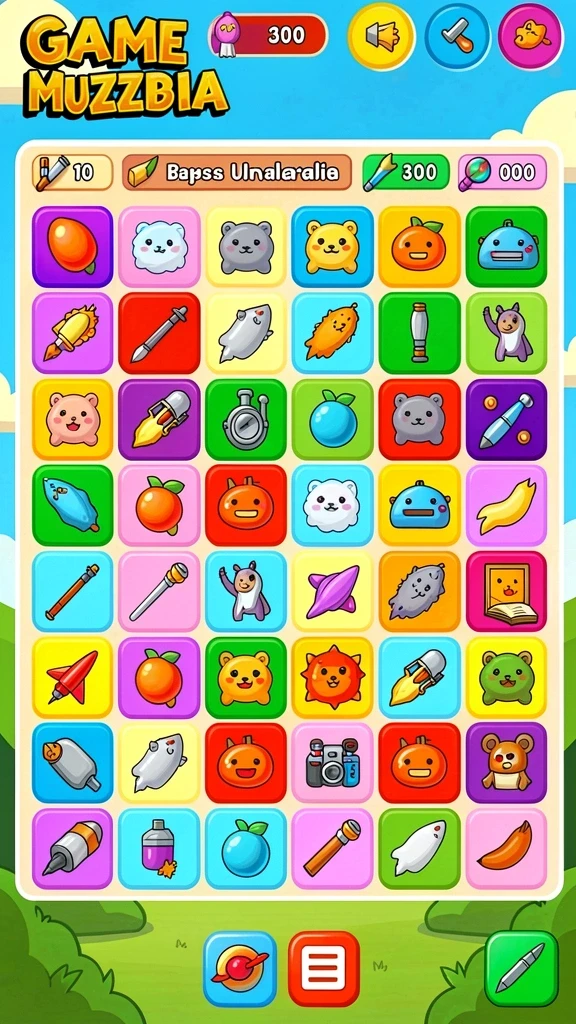Open the blue hammer tool button

[457, 36]
